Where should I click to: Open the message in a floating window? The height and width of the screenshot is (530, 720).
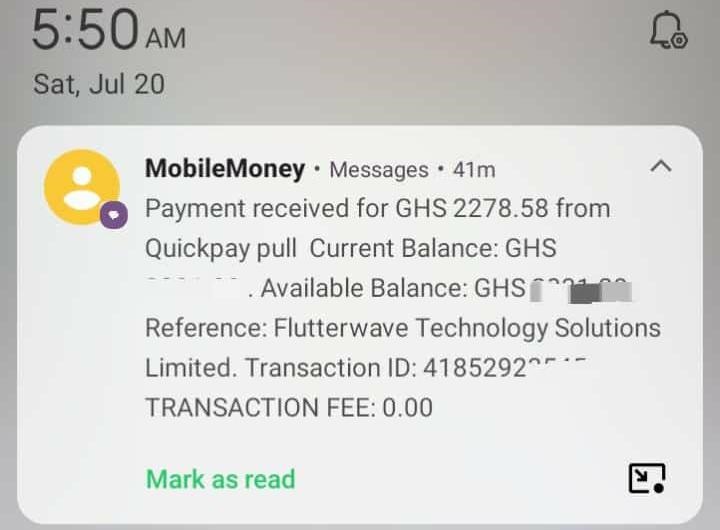tap(646, 479)
